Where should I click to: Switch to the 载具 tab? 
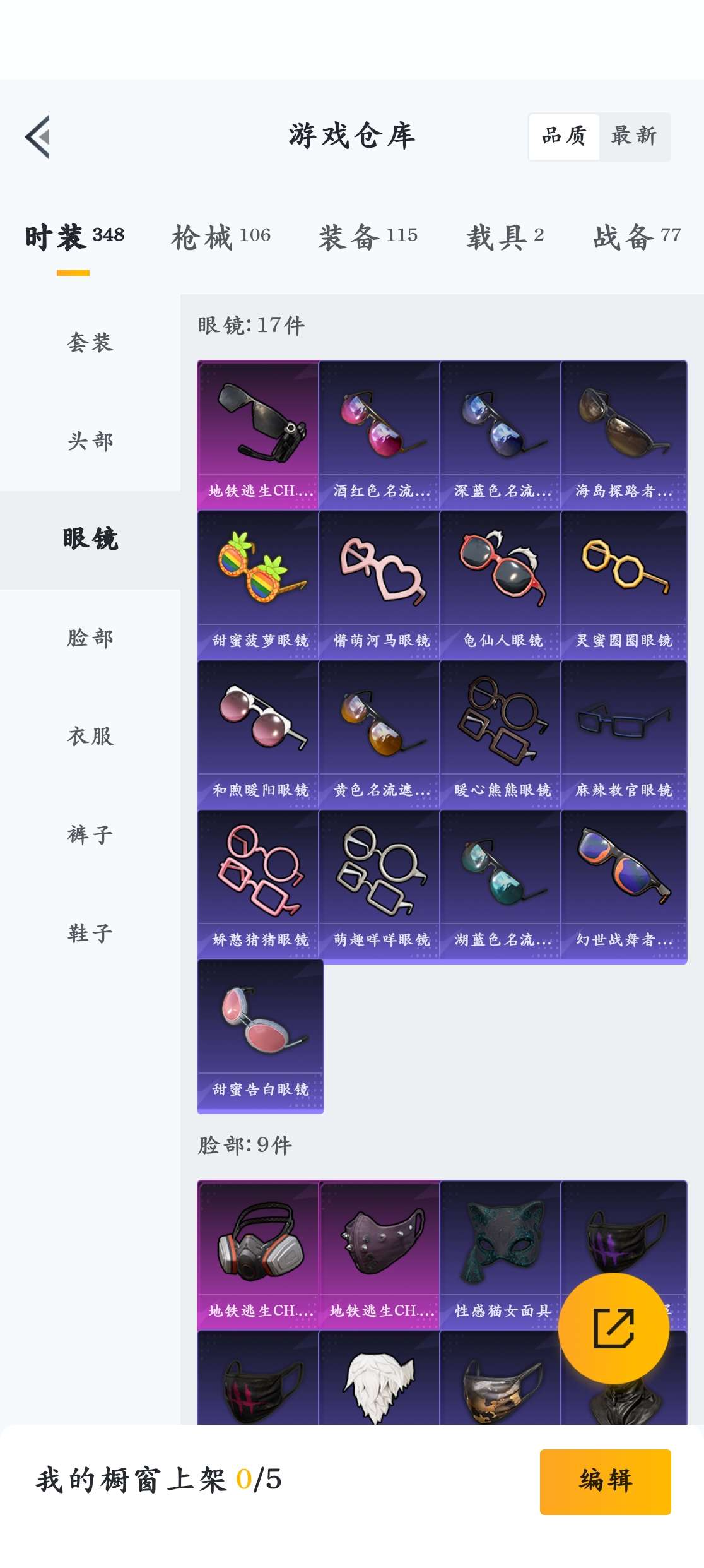tap(505, 237)
